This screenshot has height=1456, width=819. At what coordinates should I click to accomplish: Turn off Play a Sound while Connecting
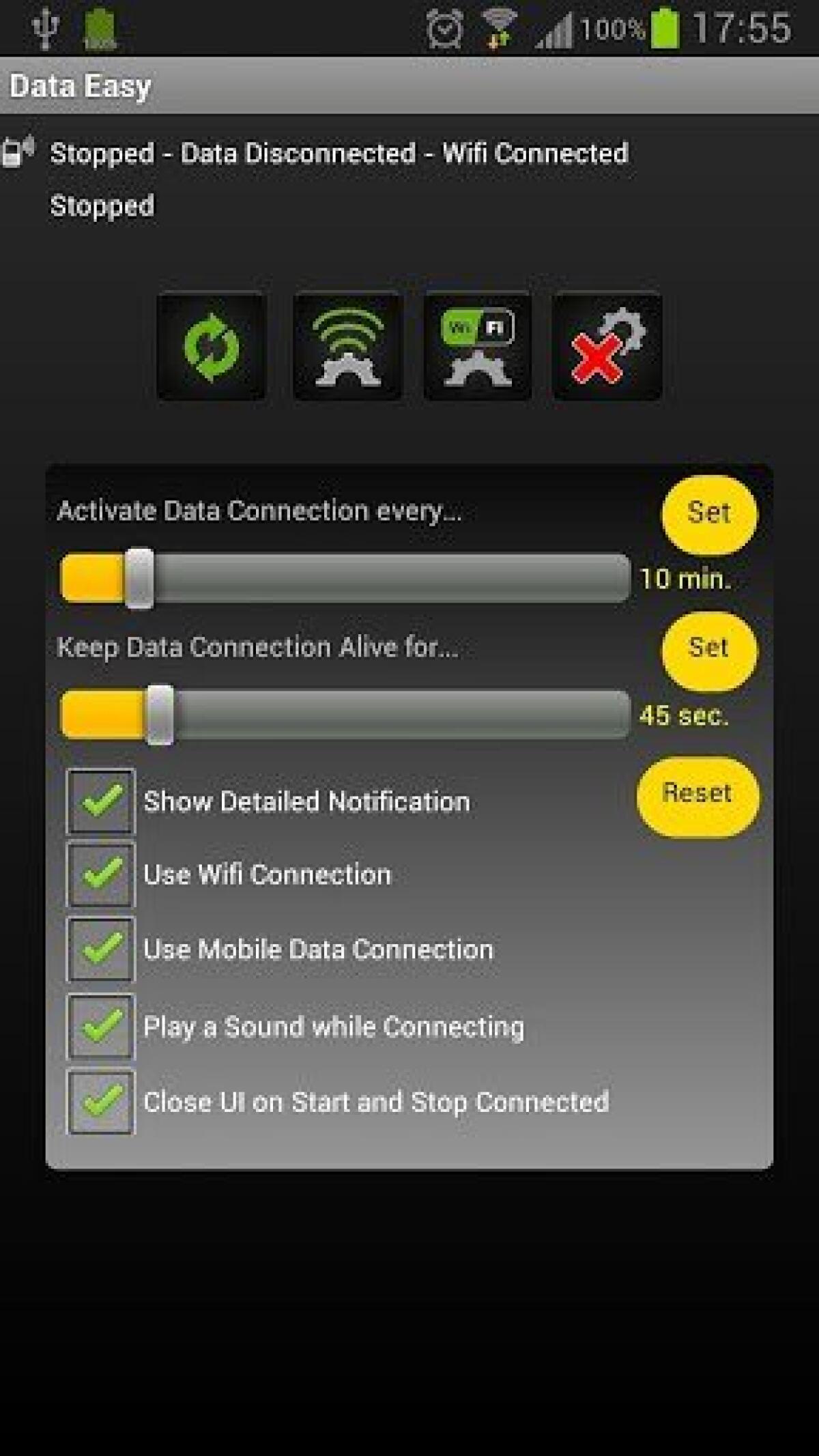pyautogui.click(x=101, y=1027)
